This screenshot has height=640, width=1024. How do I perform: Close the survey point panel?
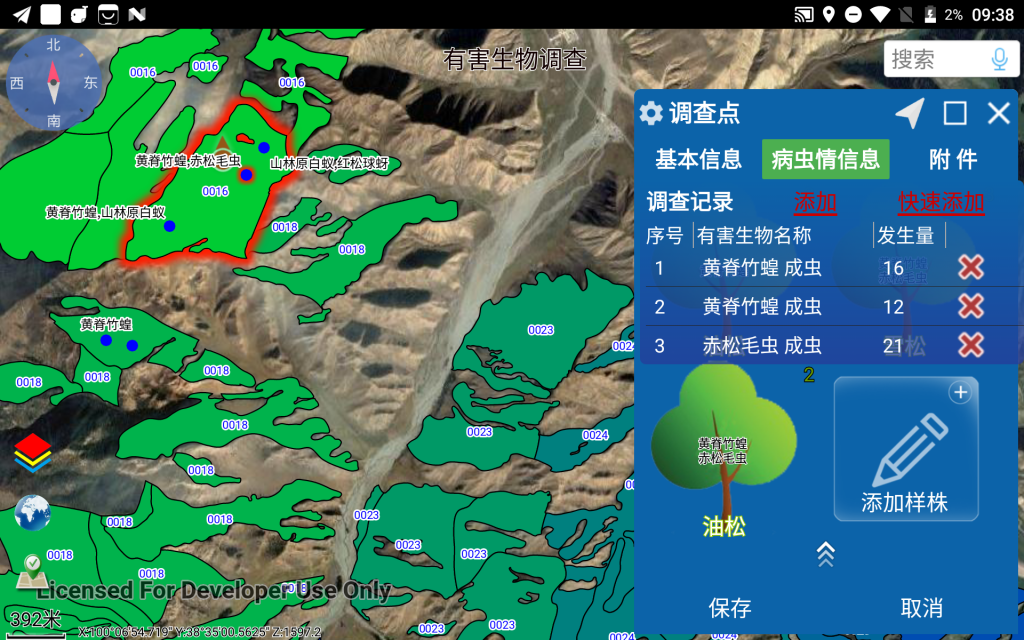click(x=999, y=113)
